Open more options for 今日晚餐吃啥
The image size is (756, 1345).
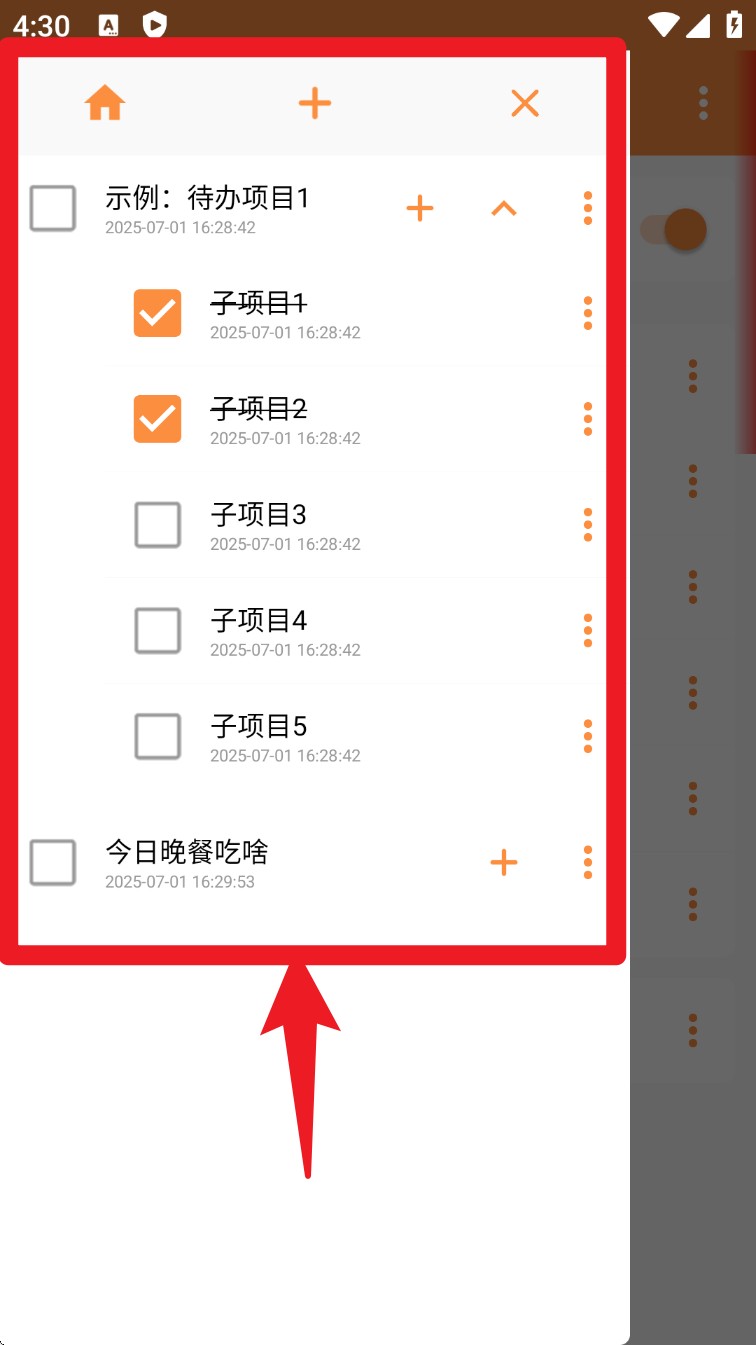pos(588,862)
